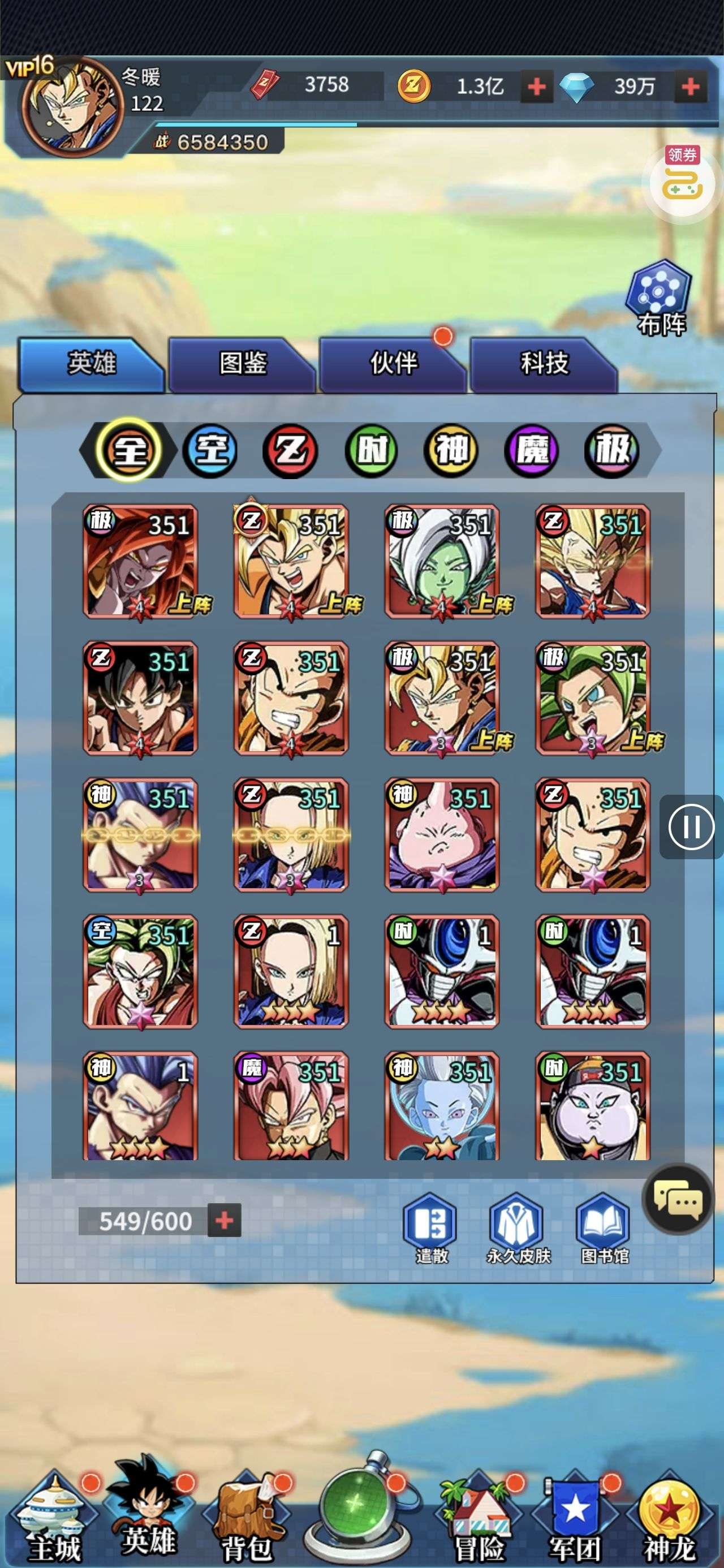Switch to the 图鉴 tab

point(242,363)
